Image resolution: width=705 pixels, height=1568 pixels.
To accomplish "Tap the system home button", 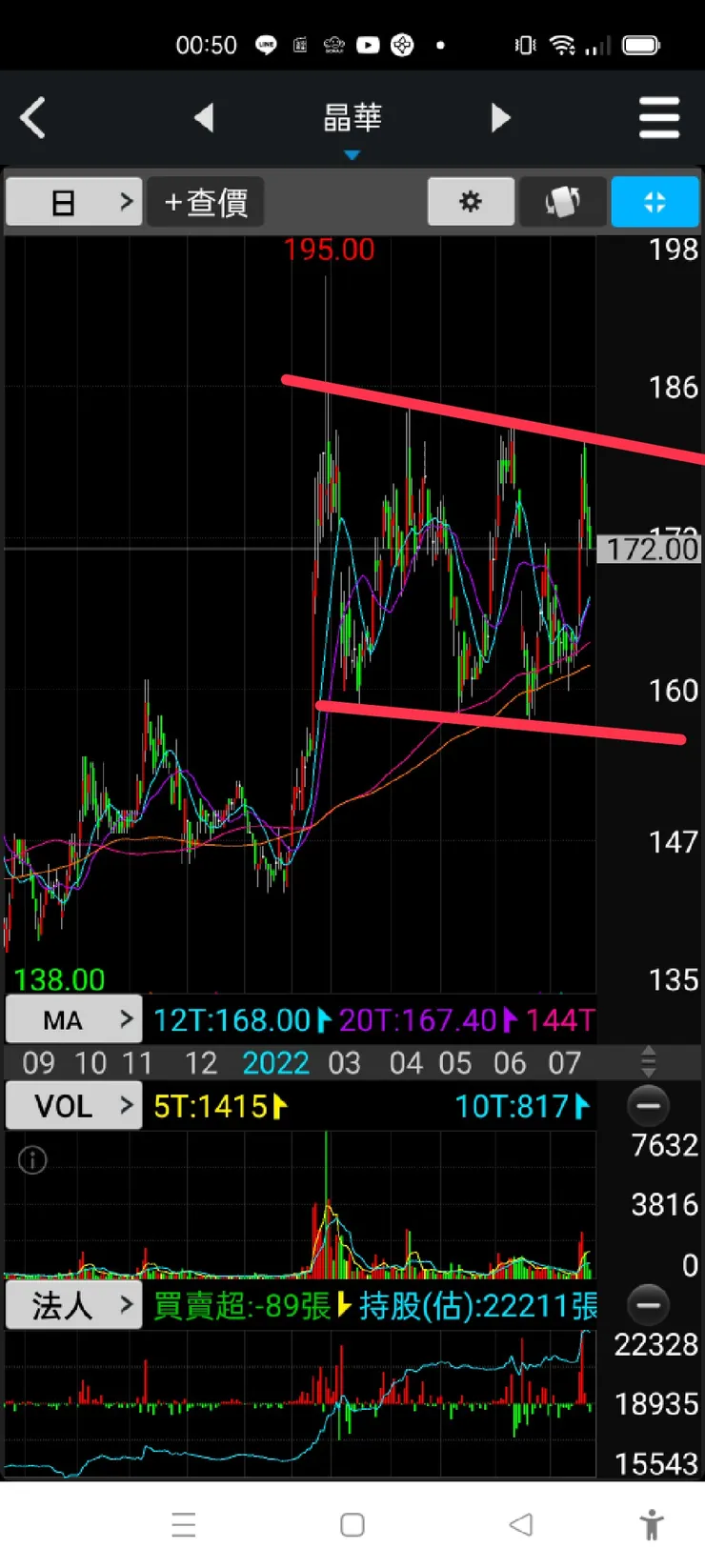I will coord(352,1524).
